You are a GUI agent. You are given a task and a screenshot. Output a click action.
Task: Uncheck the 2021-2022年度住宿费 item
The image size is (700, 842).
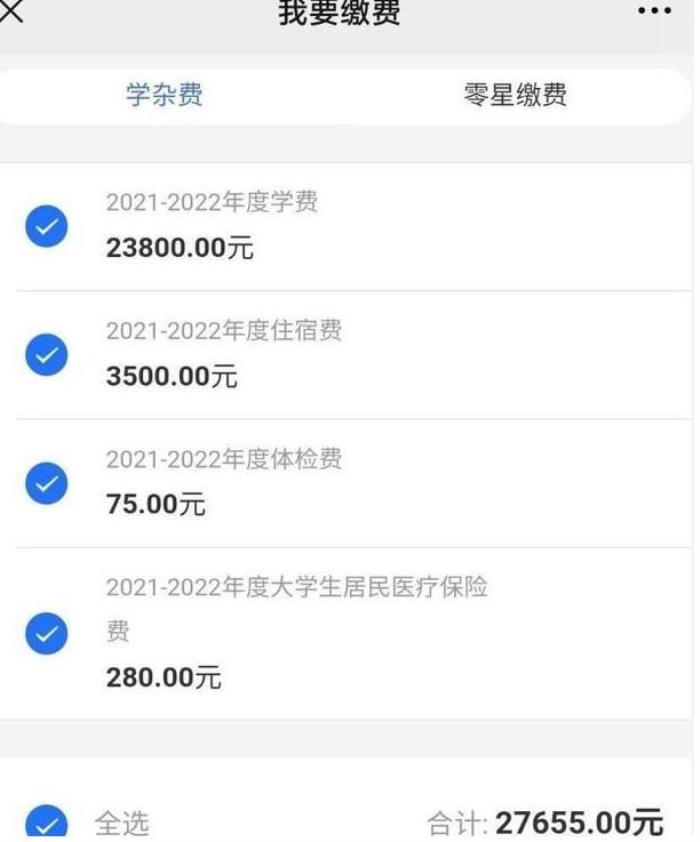[x=46, y=356]
